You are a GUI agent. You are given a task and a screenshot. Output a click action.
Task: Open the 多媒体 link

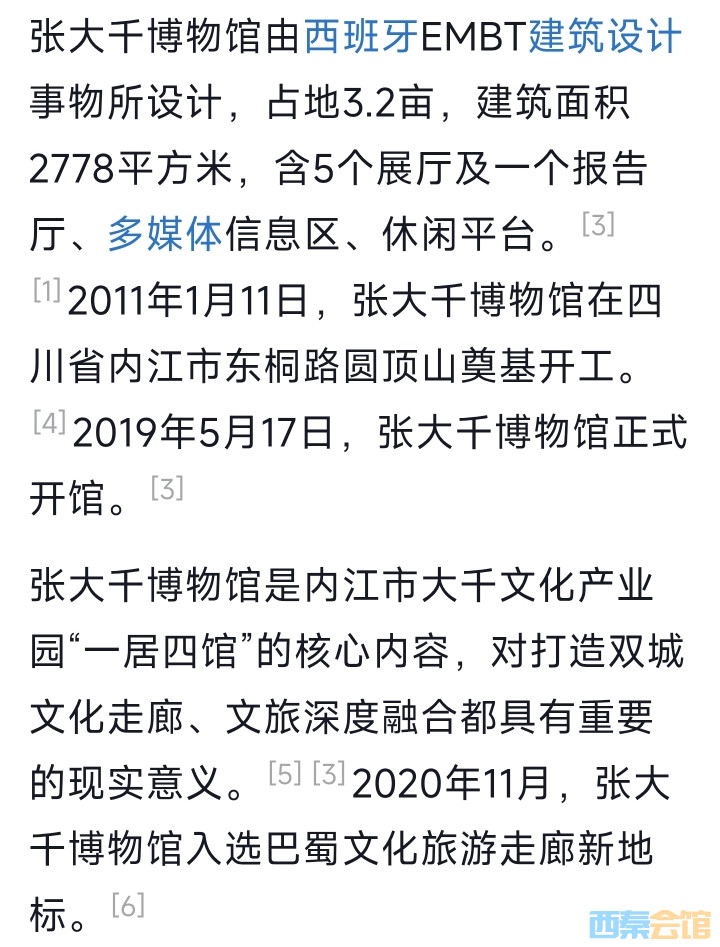tap(164, 235)
